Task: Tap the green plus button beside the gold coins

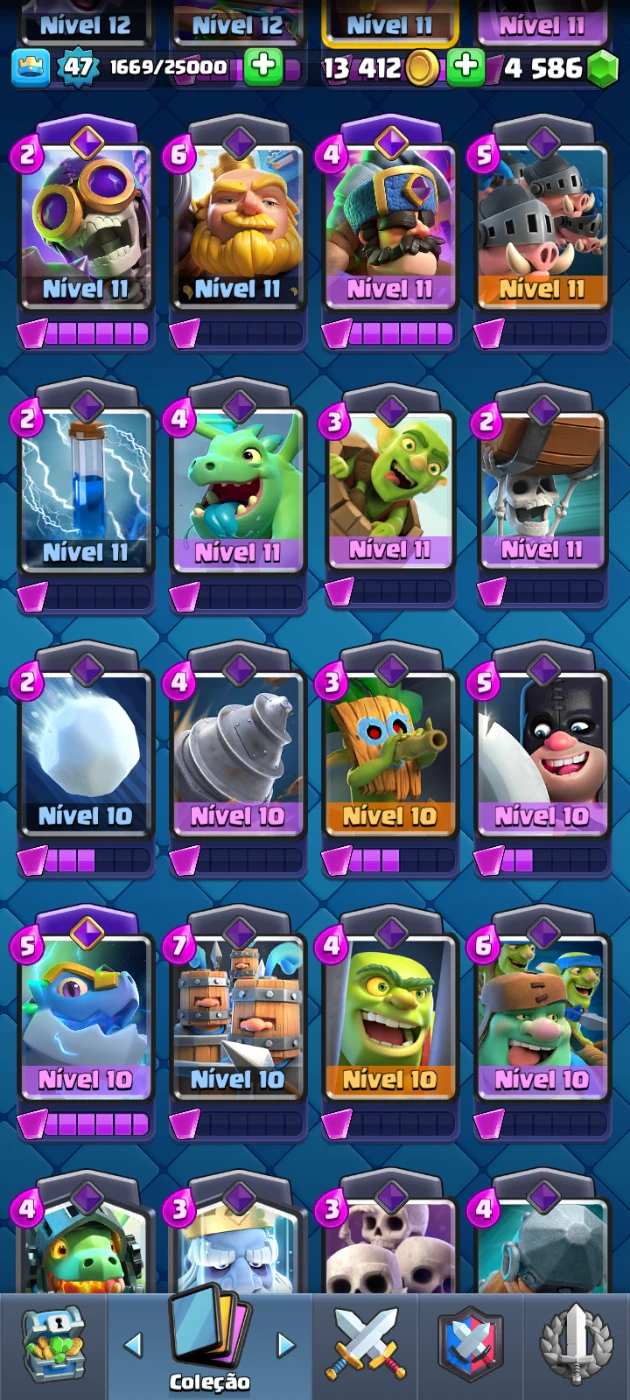Action: tap(465, 68)
